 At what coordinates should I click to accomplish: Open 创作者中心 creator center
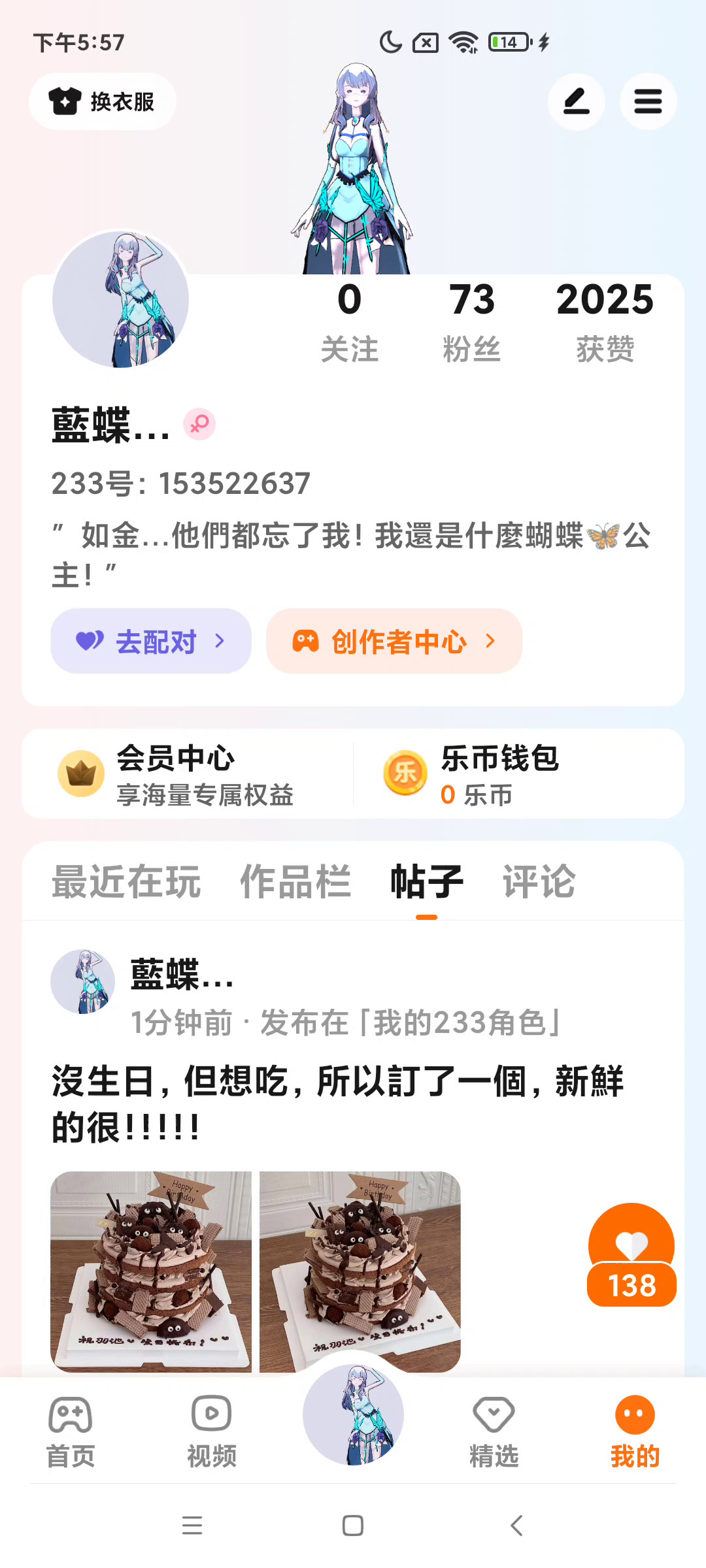394,642
